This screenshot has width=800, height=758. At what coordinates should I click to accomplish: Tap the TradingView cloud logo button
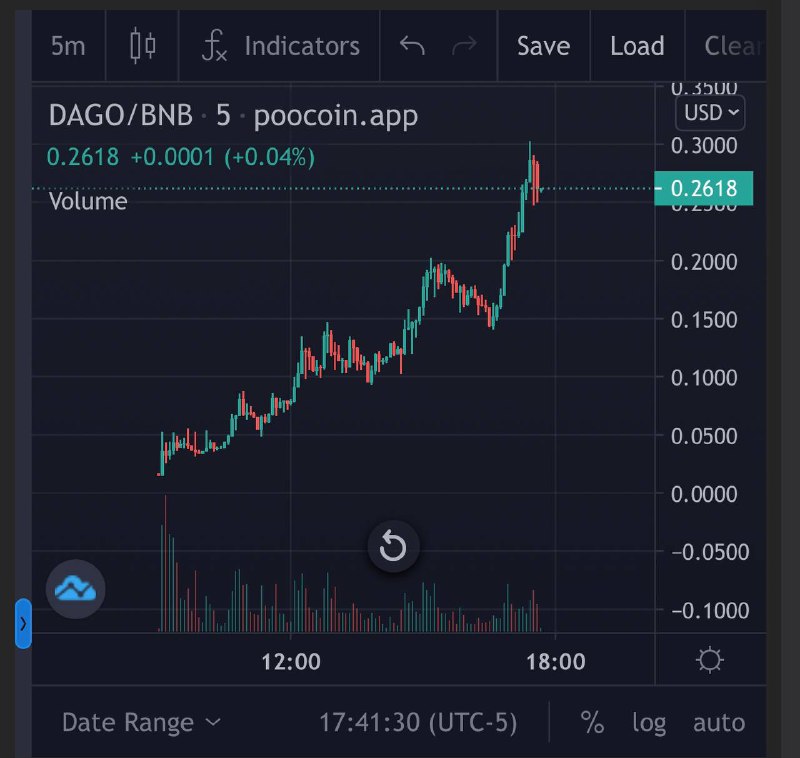tap(76, 588)
